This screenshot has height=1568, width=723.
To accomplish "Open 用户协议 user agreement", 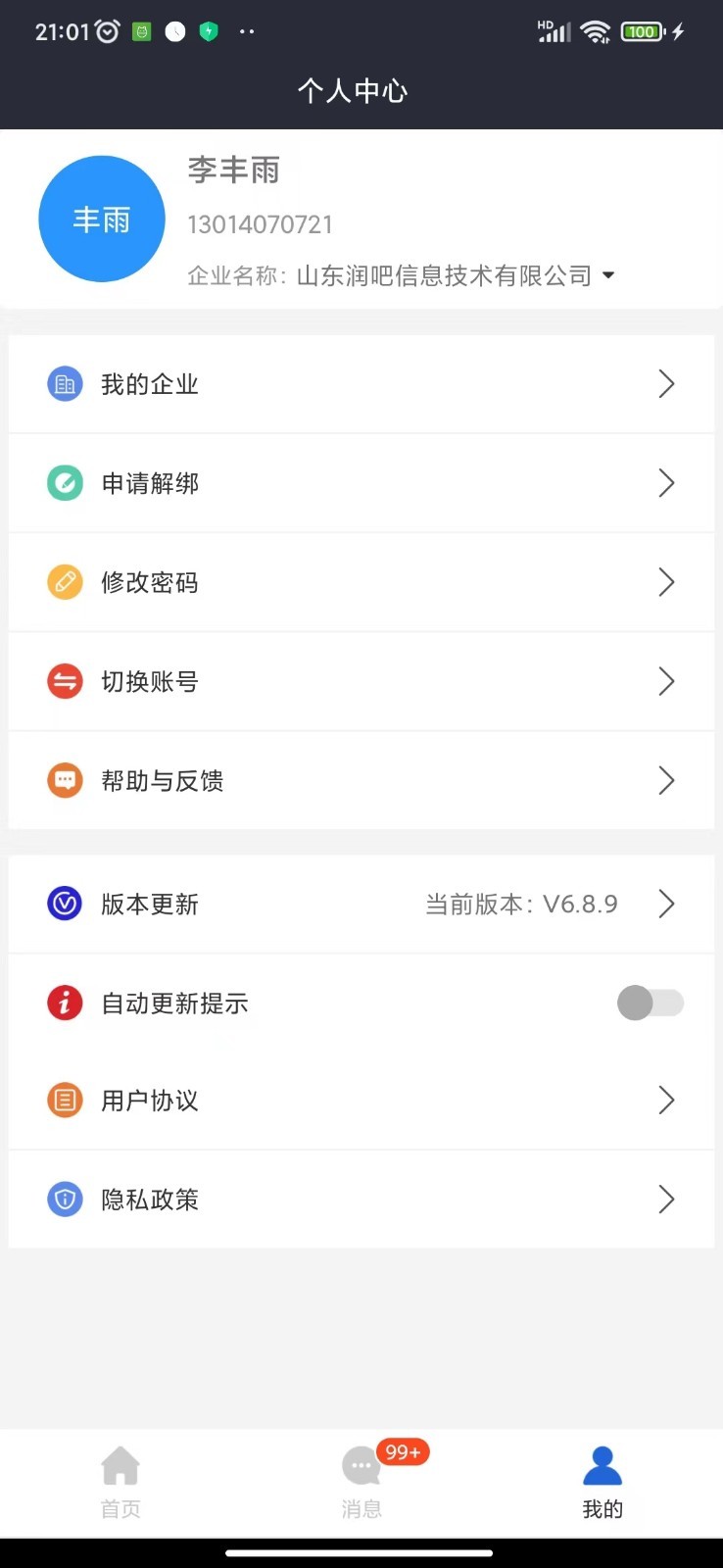I will tap(361, 1100).
